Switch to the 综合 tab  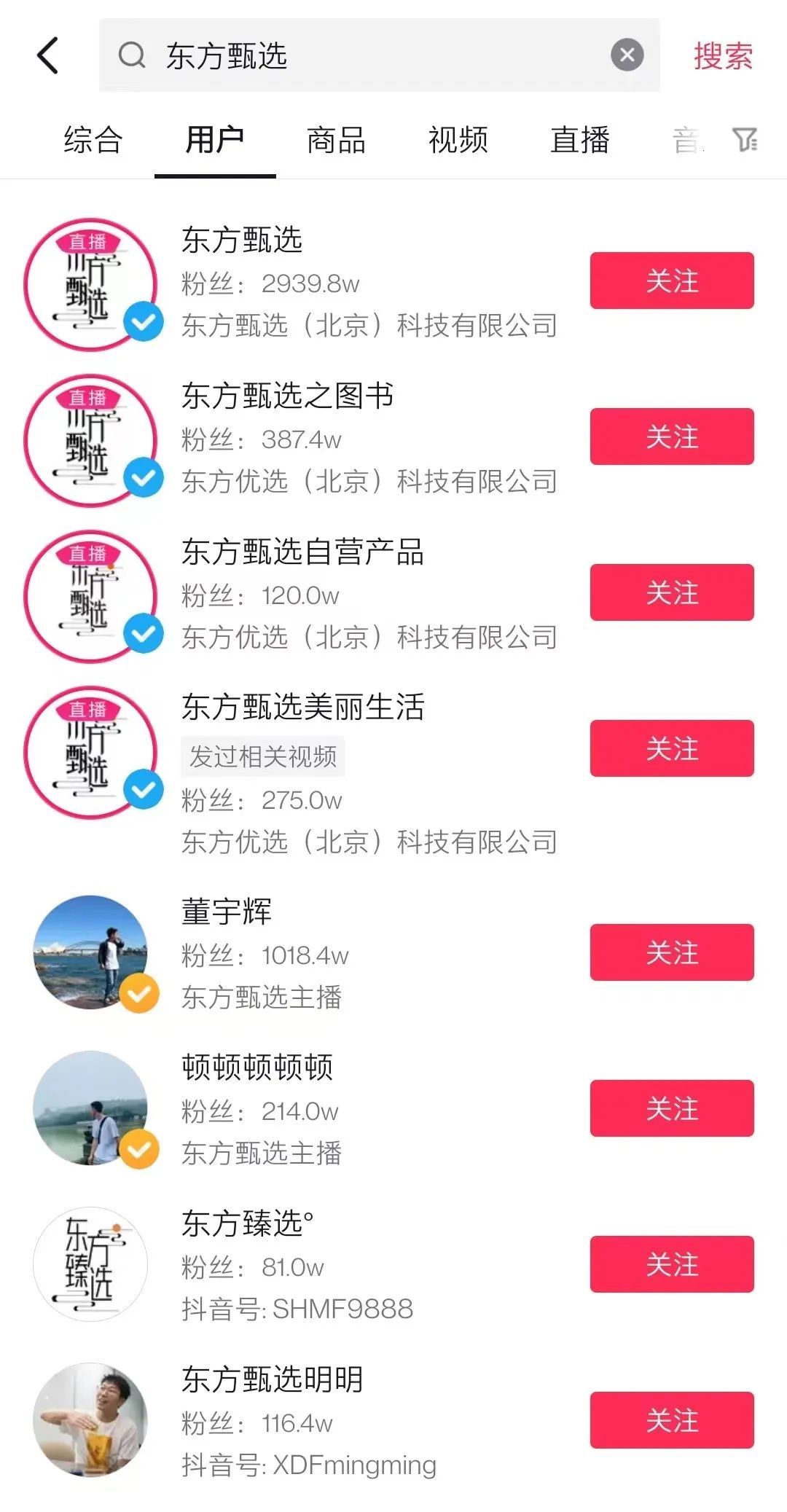click(x=93, y=140)
